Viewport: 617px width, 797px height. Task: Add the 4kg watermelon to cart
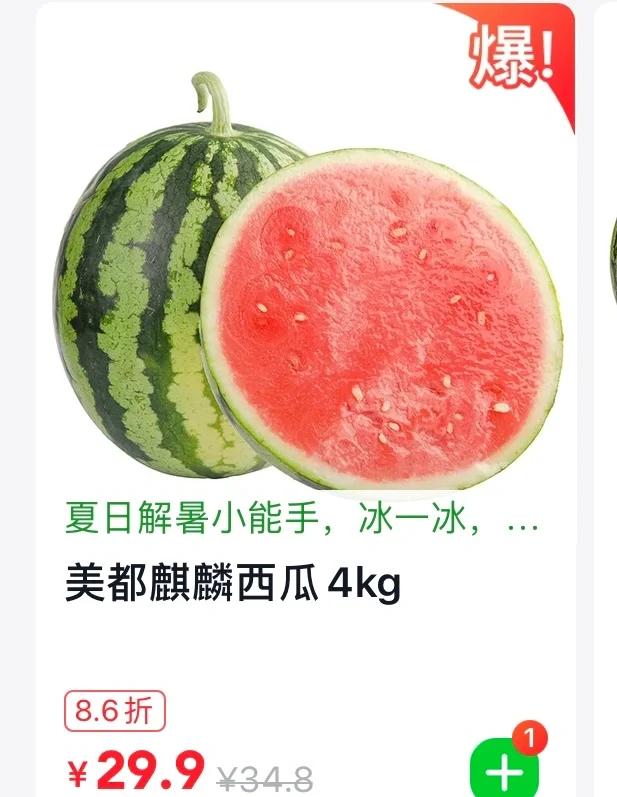tap(505, 772)
